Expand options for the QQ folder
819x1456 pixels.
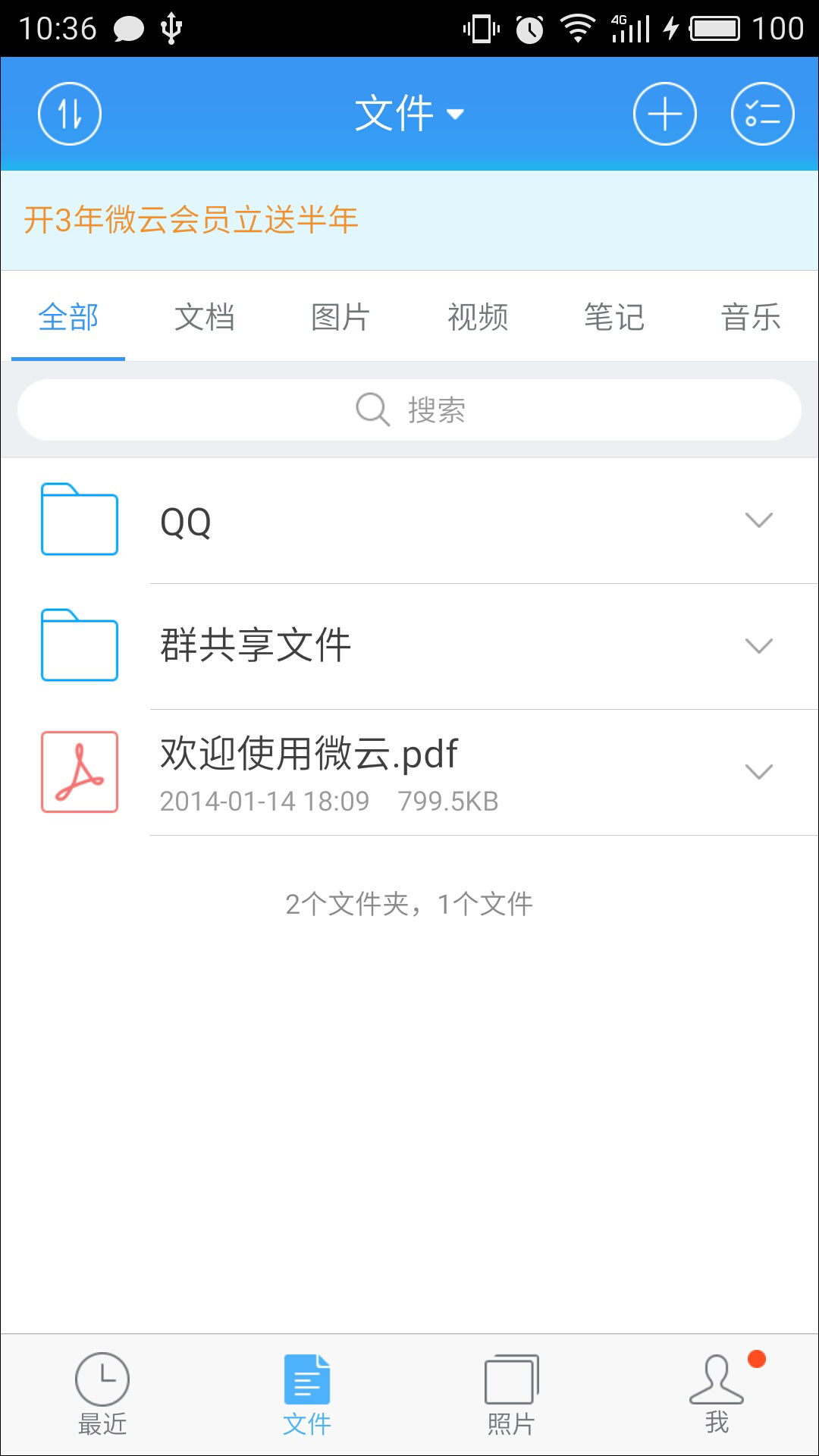point(758,520)
